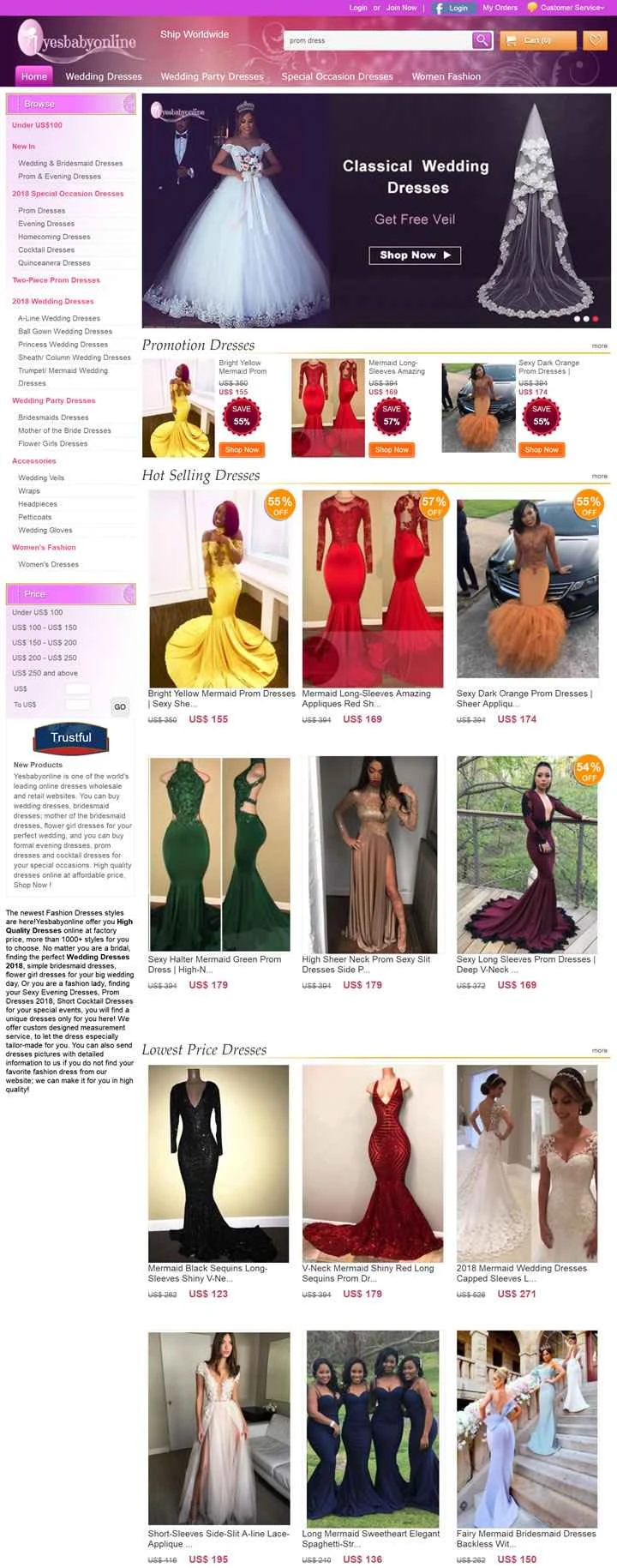View more Hot Selling Dresses
617x1568 pixels.
(599, 476)
